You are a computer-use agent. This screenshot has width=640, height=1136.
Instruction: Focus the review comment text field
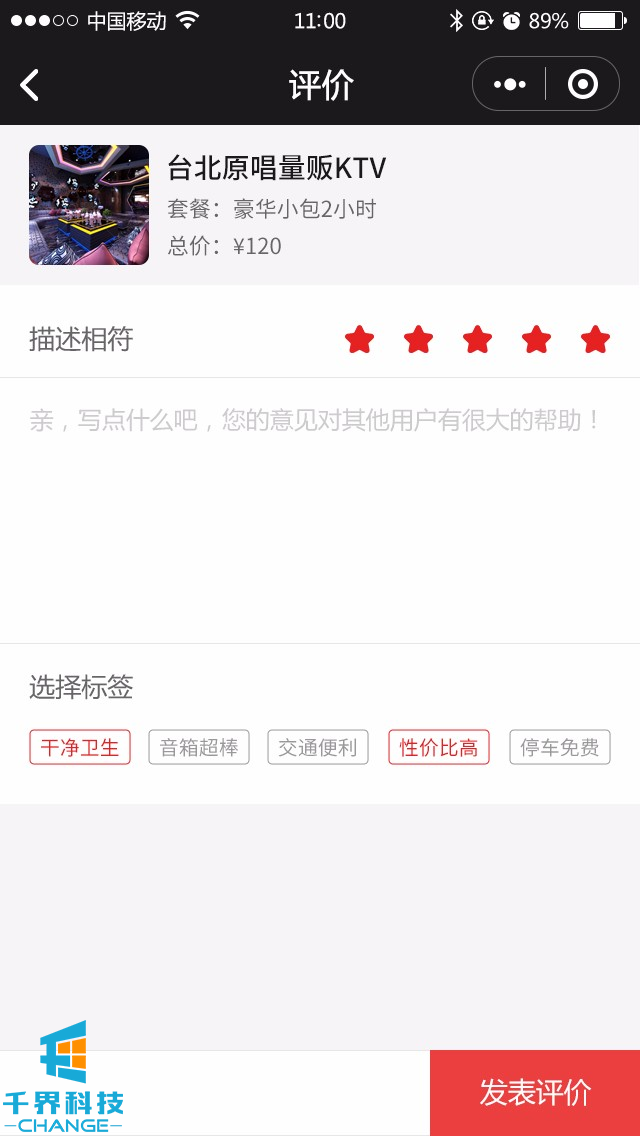[320, 500]
